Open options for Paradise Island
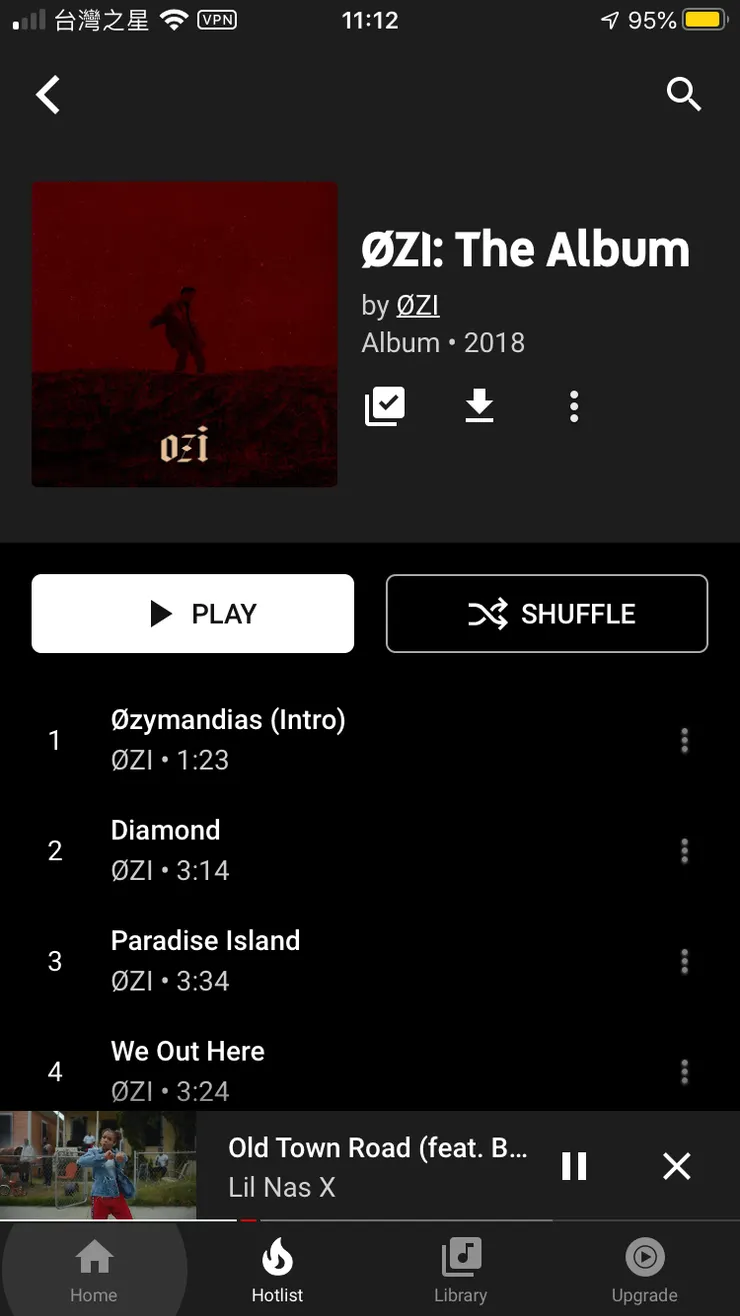This screenshot has height=1316, width=740. click(x=685, y=961)
